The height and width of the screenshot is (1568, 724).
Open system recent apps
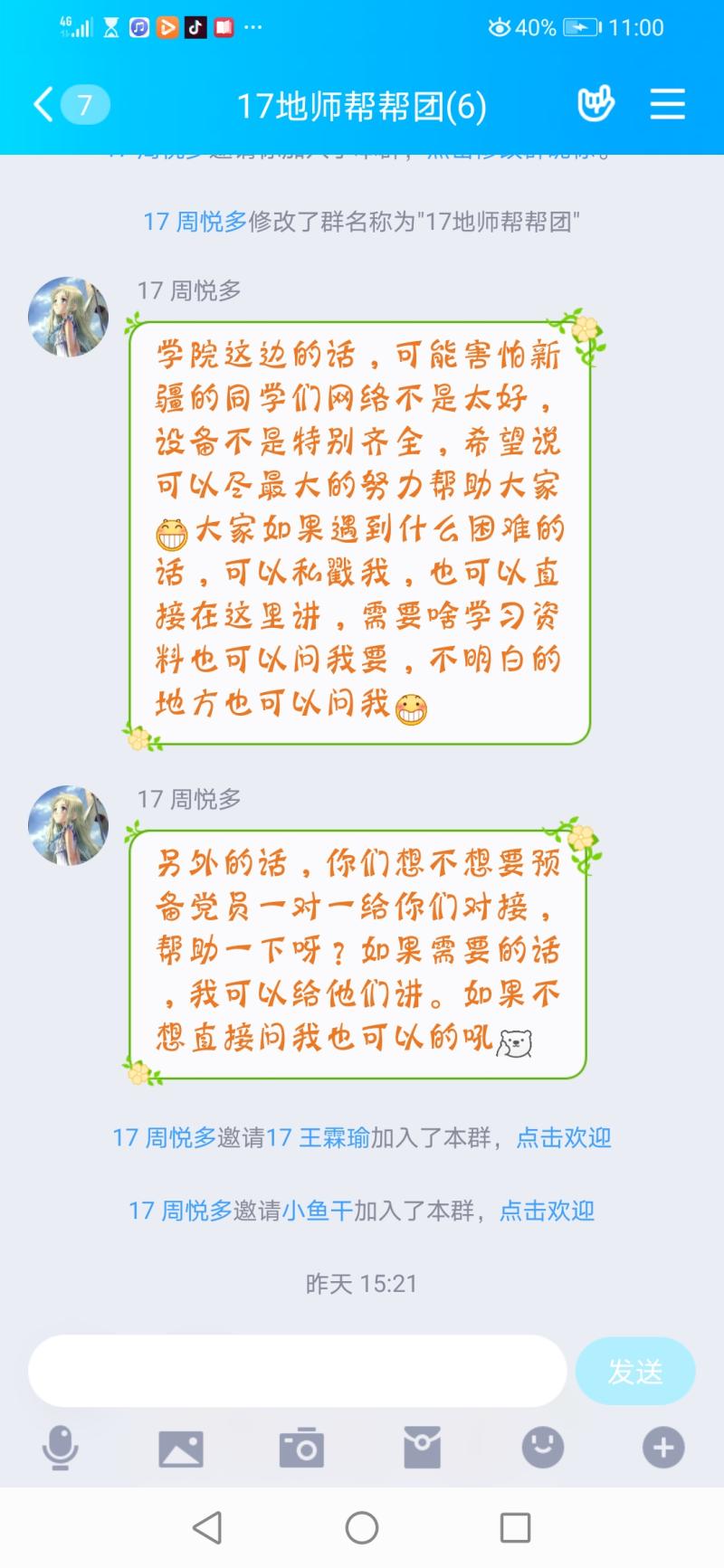pyautogui.click(x=515, y=1528)
